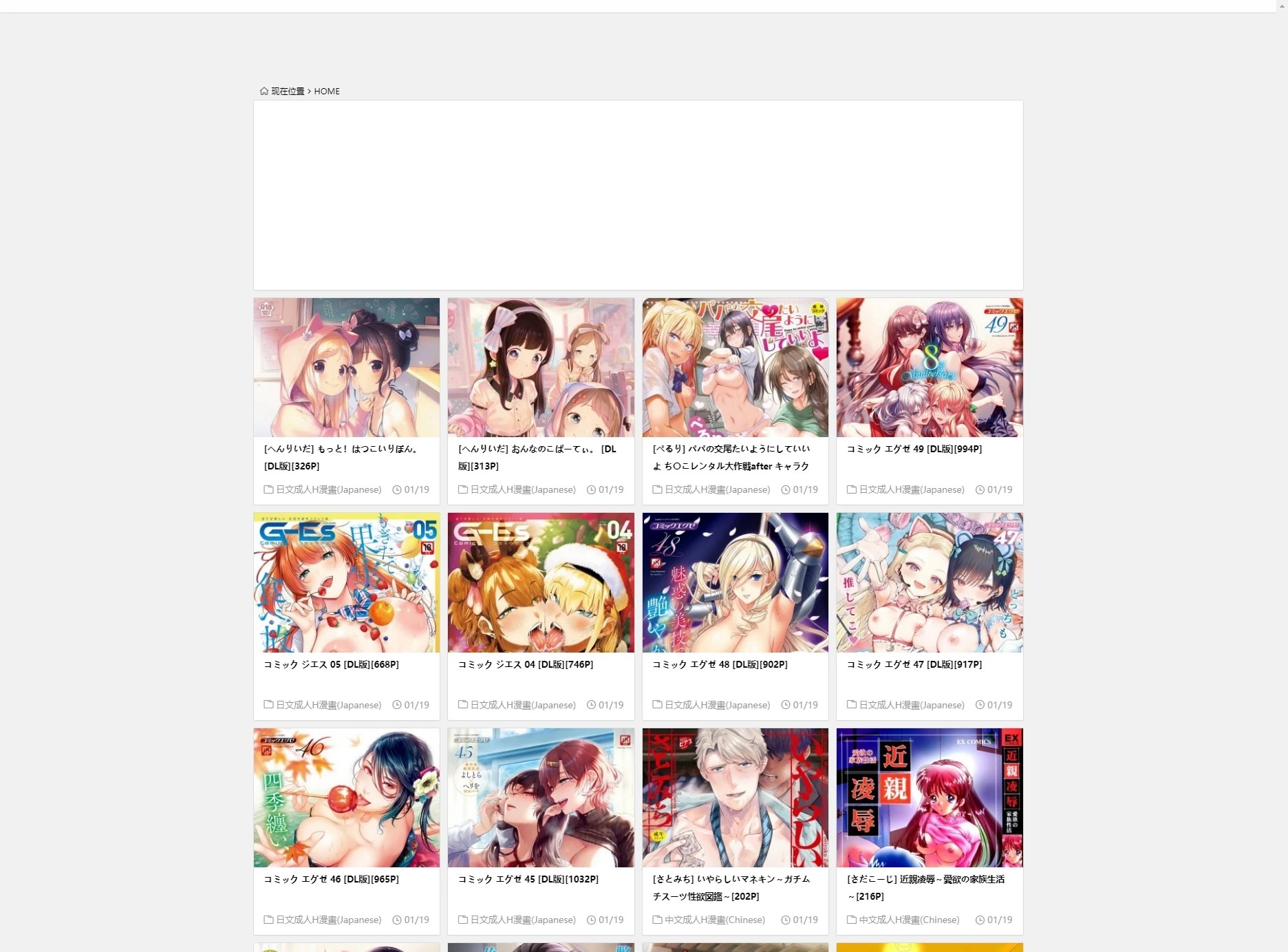Screen dimensions: 1288x952
Task: Open the コミック エグゼ 46 card
Action: click(x=346, y=798)
